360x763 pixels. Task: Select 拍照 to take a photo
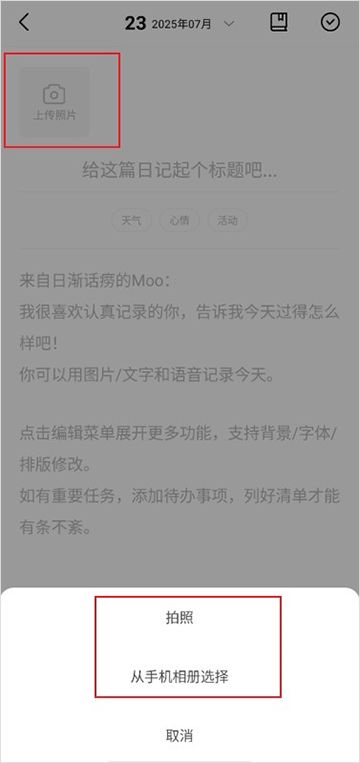tap(180, 618)
